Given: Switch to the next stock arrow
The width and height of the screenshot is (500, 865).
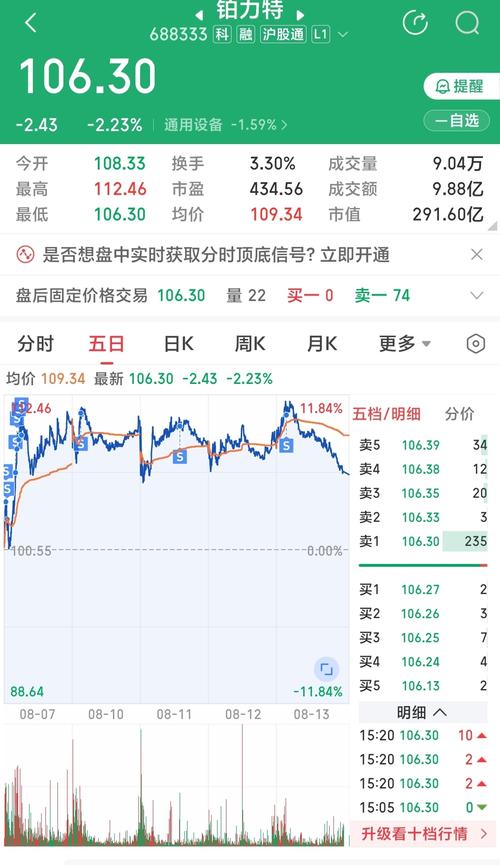Looking at the screenshot, I should point(300,14).
